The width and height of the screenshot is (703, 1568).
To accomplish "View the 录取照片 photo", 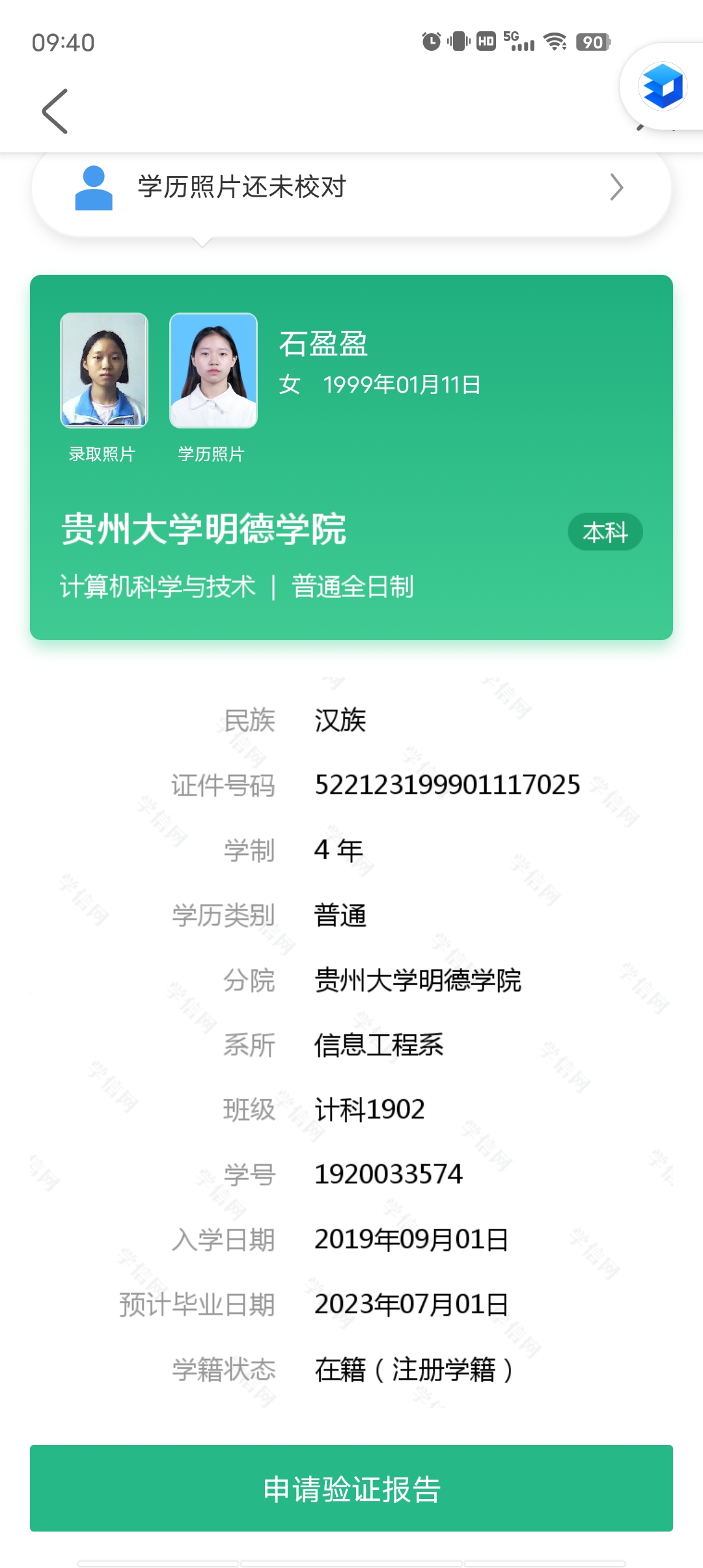I will click(x=104, y=370).
